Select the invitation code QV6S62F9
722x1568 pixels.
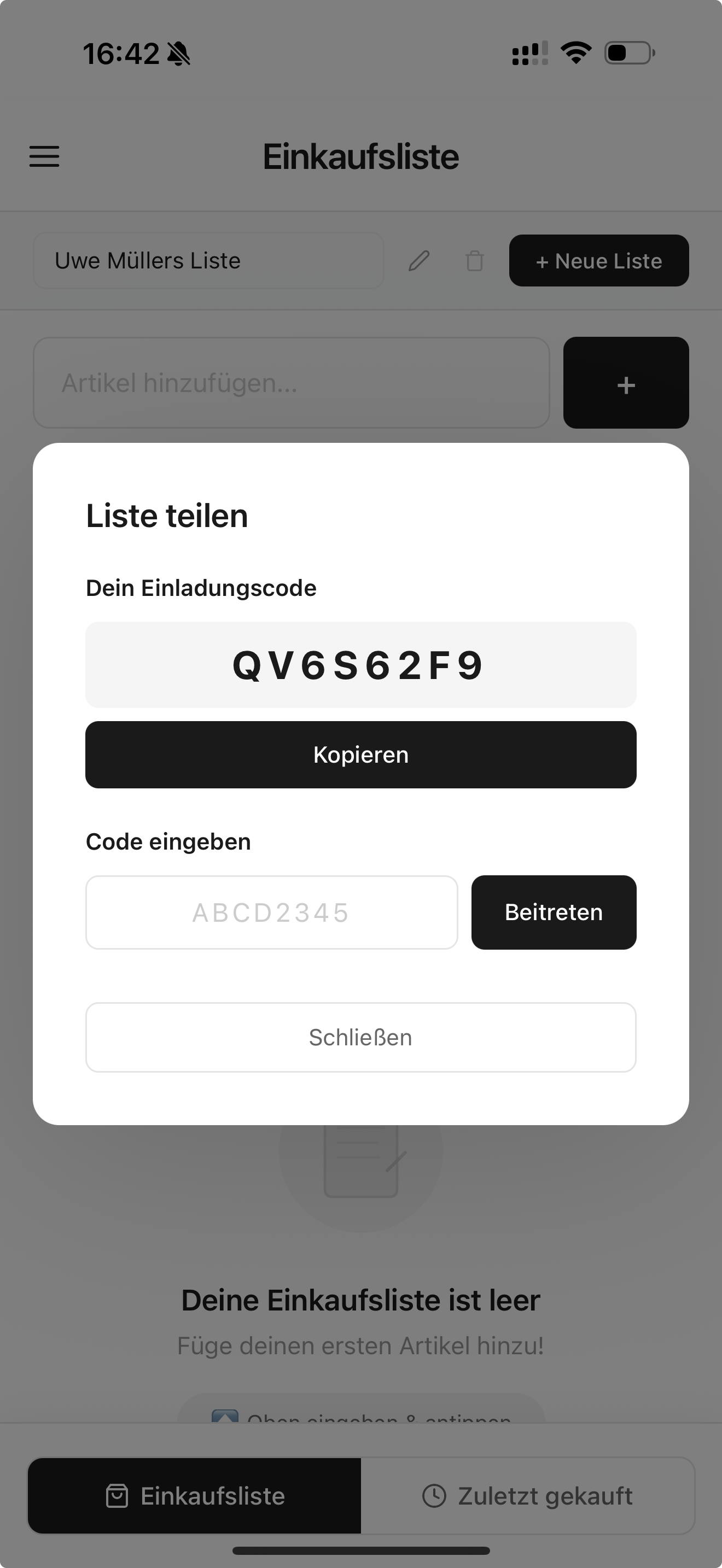tap(360, 665)
